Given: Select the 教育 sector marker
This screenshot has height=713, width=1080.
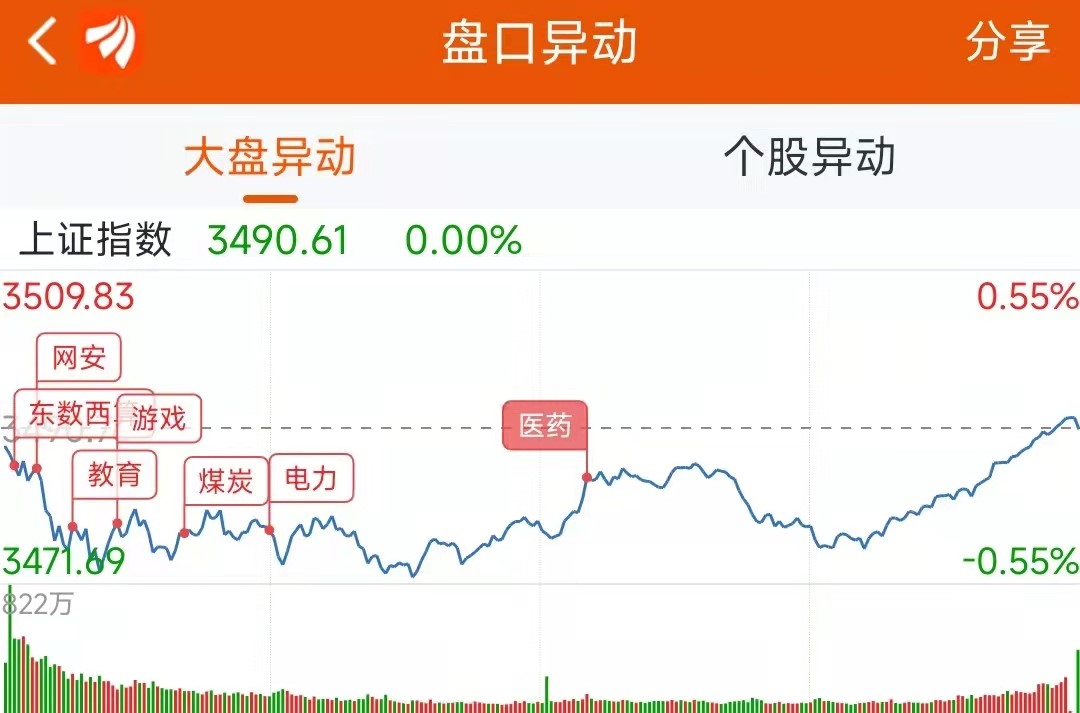Looking at the screenshot, I should (114, 475).
